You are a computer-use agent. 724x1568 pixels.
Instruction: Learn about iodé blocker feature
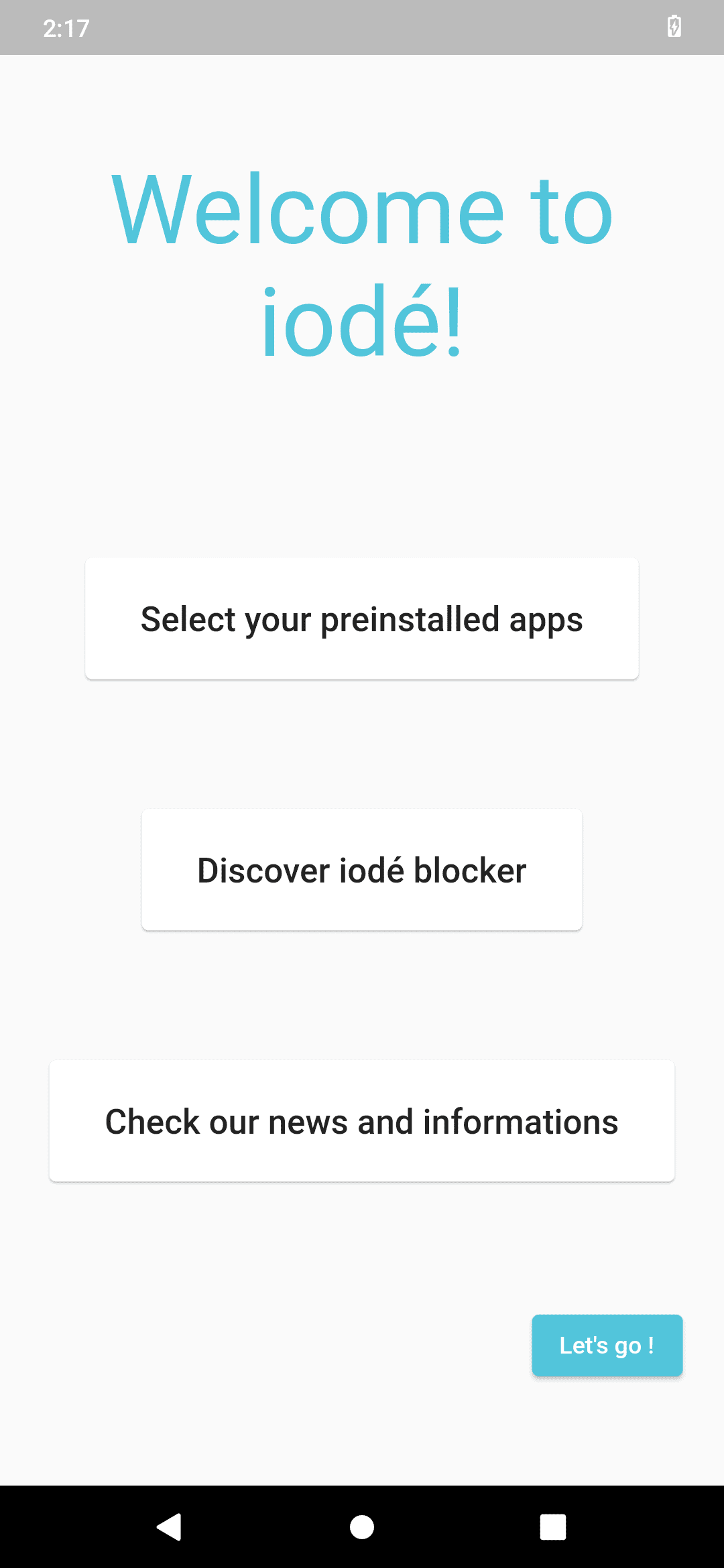pos(361,869)
